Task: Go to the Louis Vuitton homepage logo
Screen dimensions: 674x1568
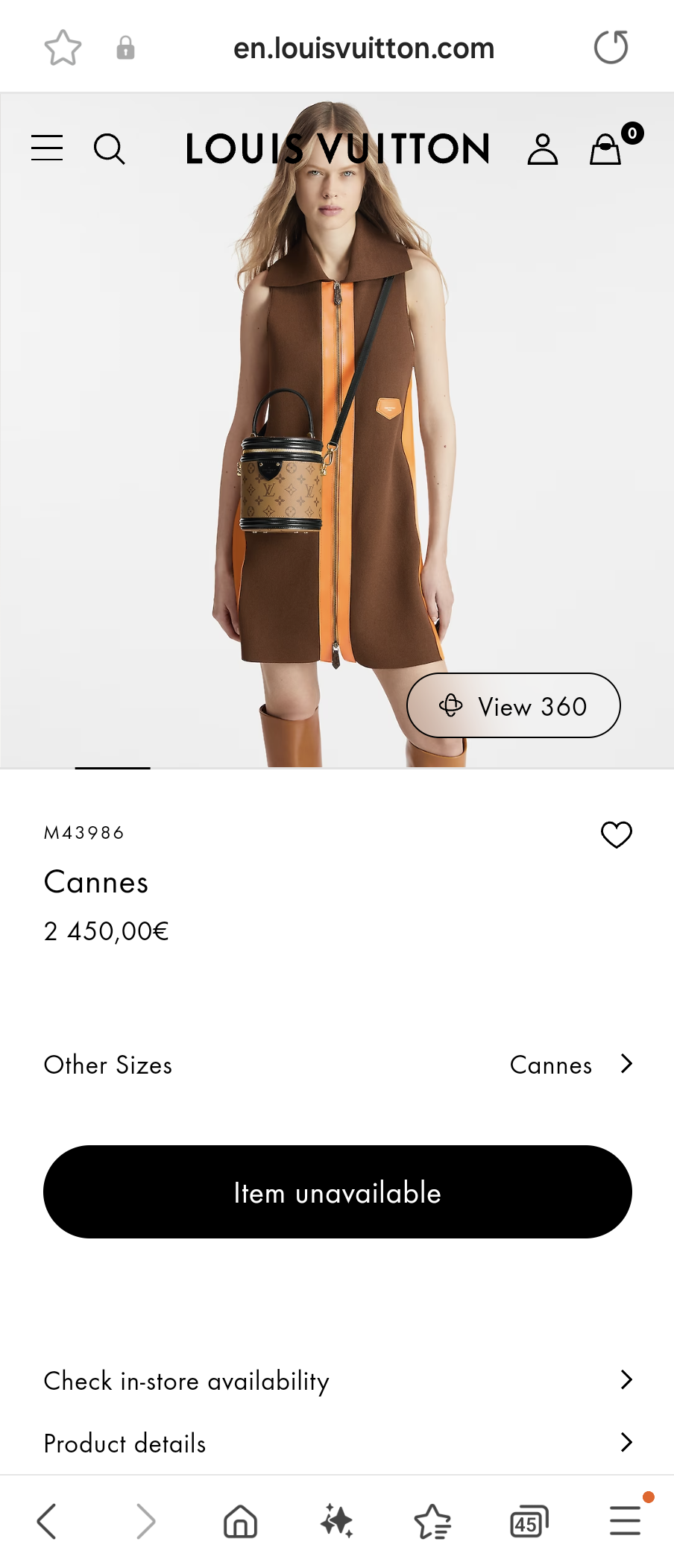Action: coord(337,148)
